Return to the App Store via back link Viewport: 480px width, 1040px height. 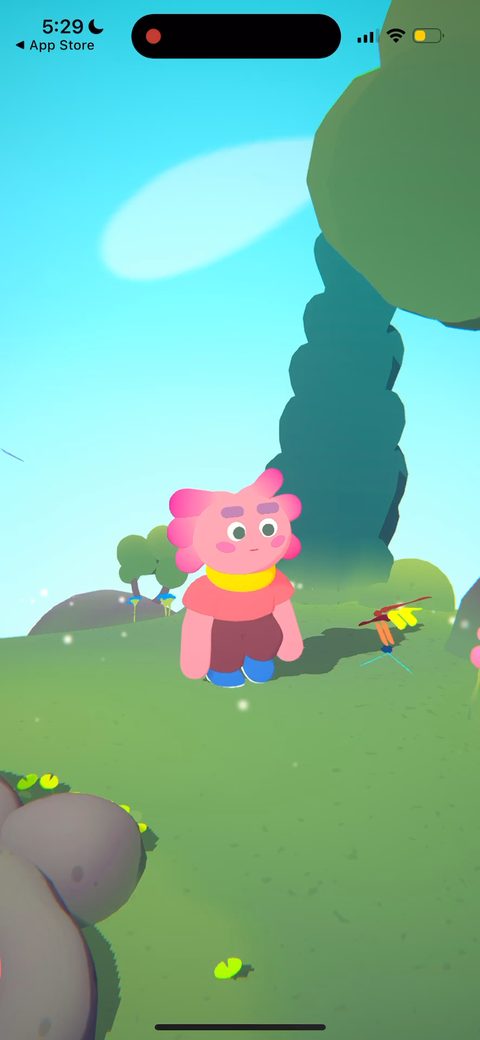click(x=55, y=46)
